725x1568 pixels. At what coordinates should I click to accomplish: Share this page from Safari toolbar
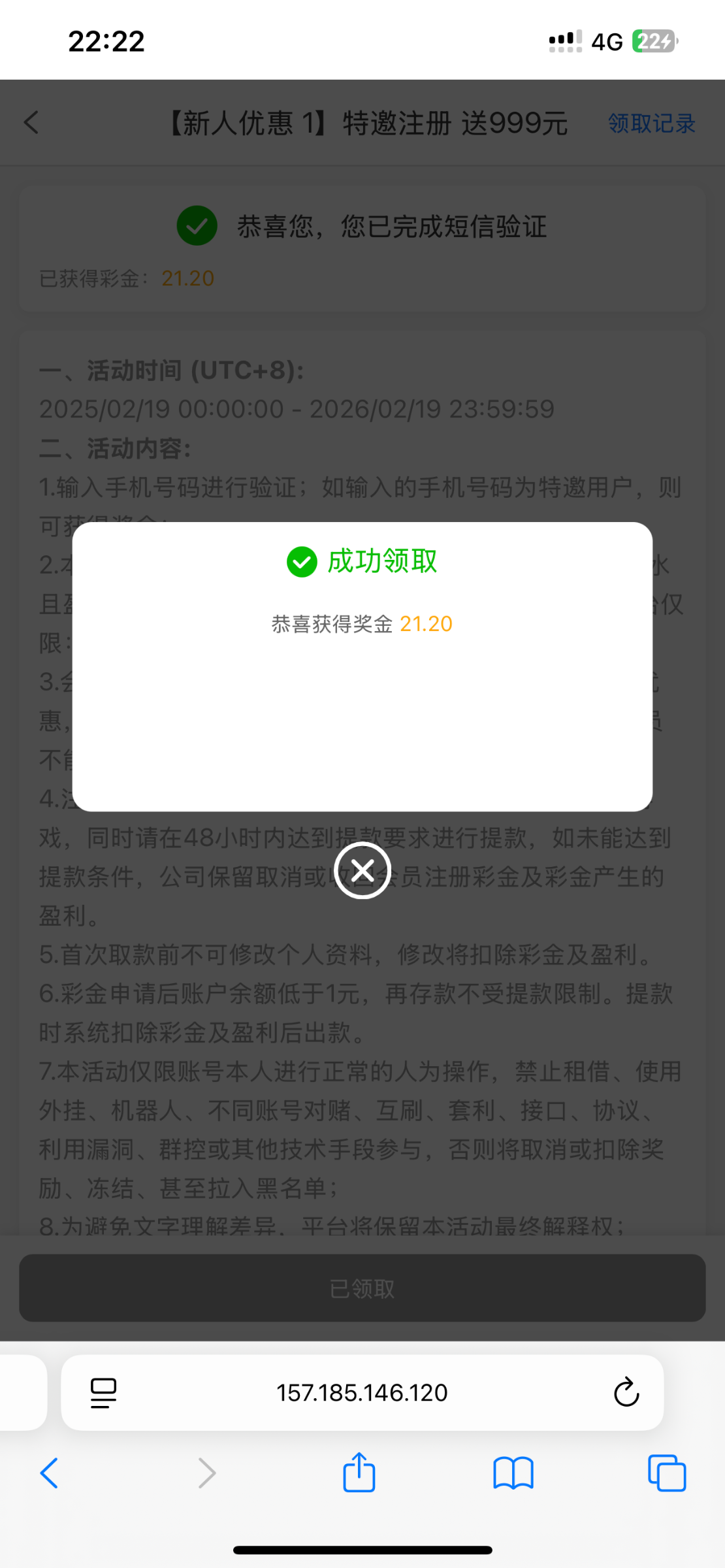(x=359, y=1473)
